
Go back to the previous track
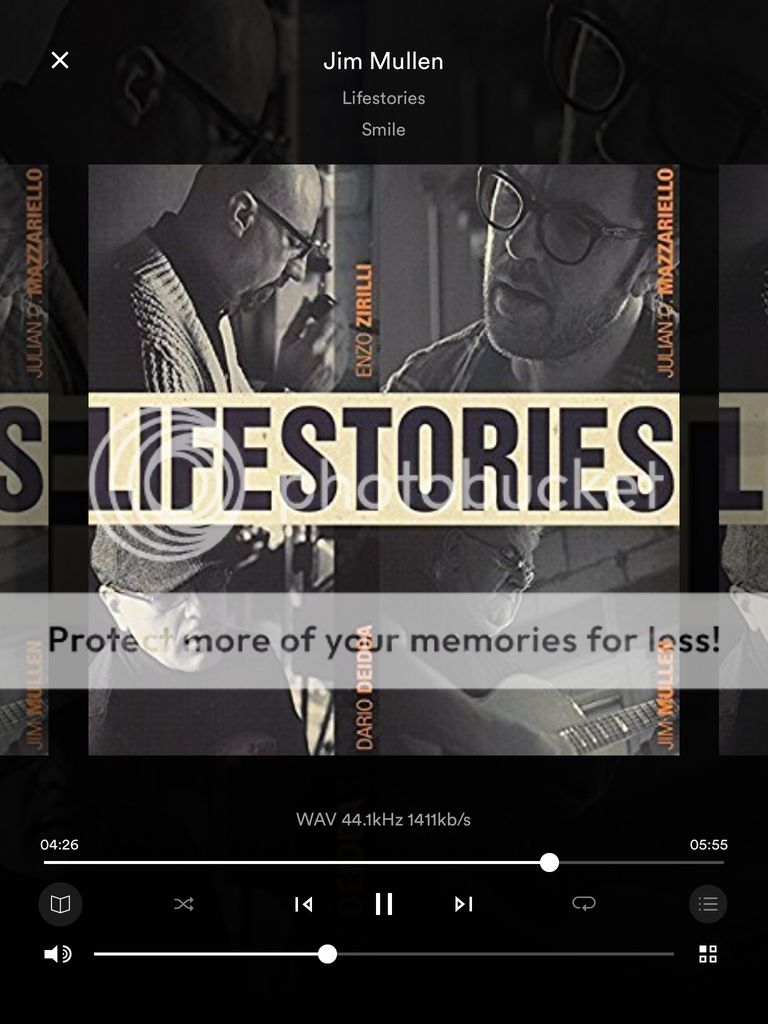[x=304, y=904]
